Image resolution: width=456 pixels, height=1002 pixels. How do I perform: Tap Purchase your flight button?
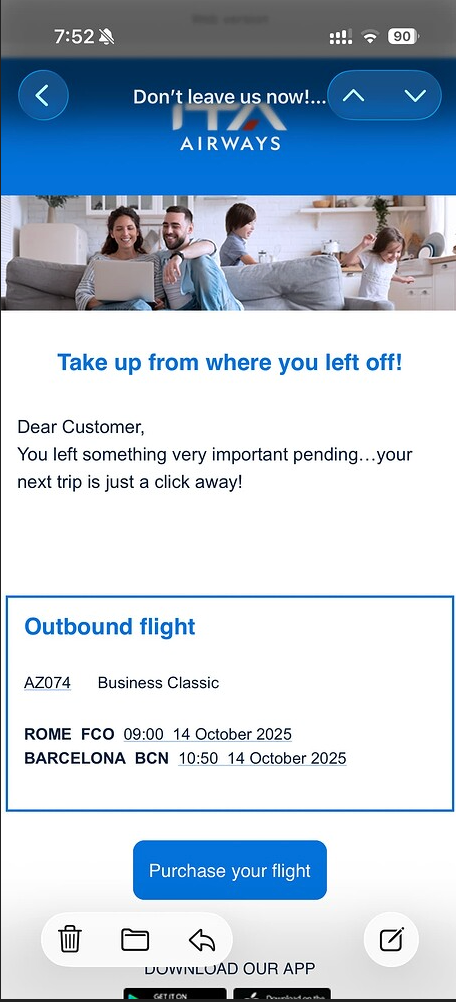click(x=230, y=870)
